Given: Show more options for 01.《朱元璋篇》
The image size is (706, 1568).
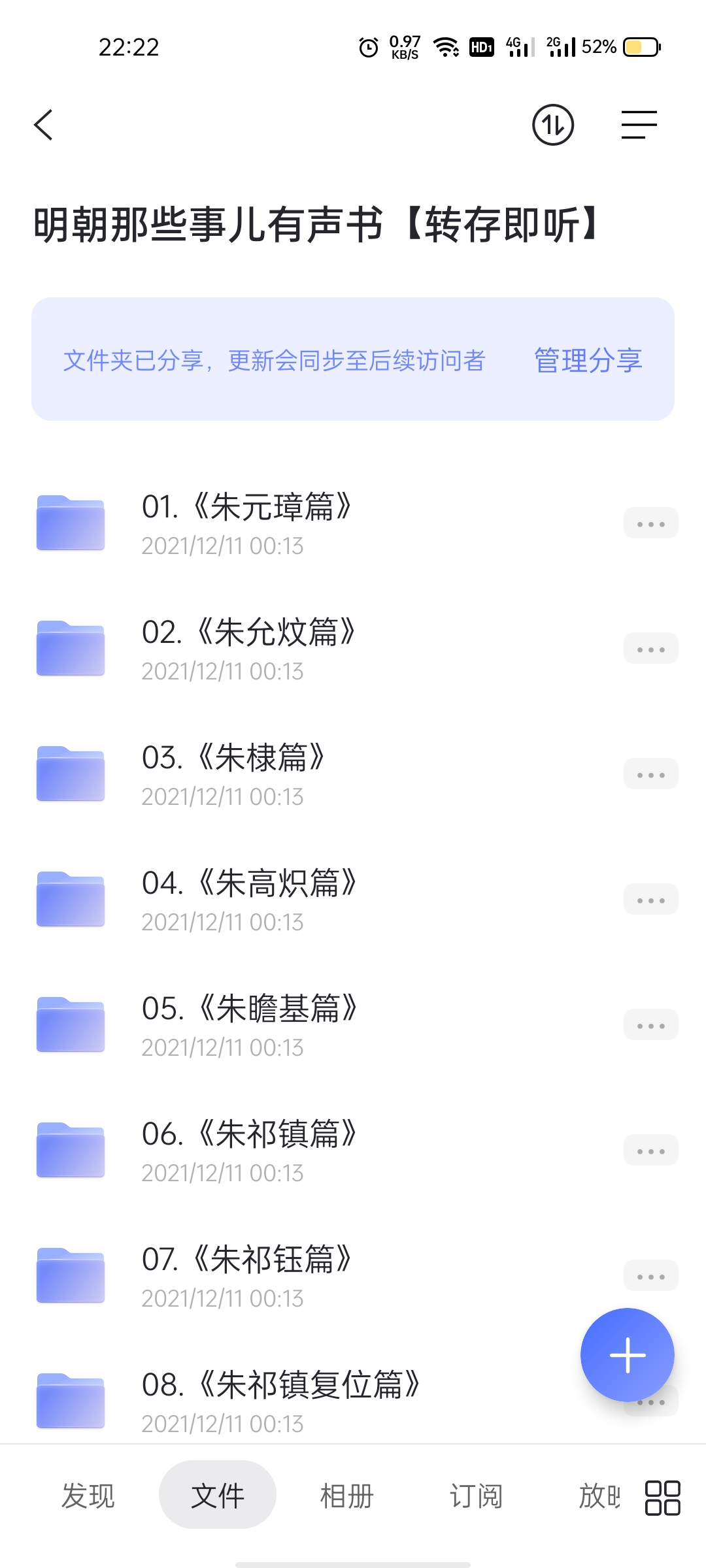Looking at the screenshot, I should (650, 523).
